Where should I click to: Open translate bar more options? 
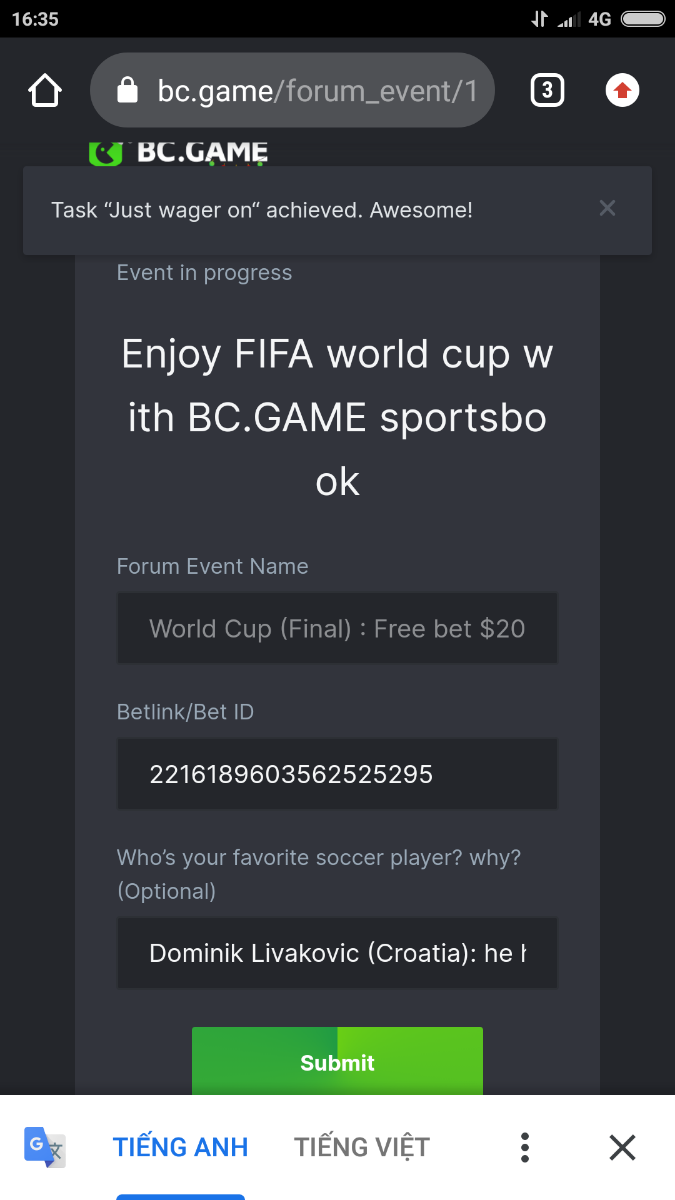point(525,1147)
